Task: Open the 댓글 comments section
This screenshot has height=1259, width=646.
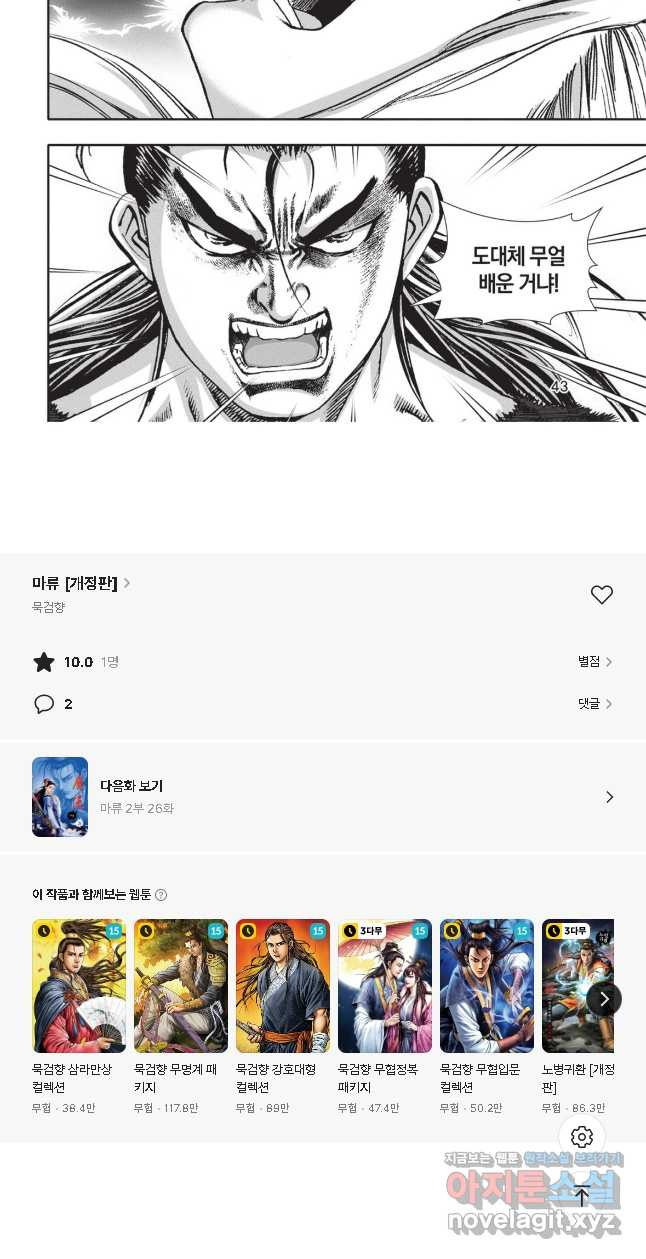Action: [595, 704]
